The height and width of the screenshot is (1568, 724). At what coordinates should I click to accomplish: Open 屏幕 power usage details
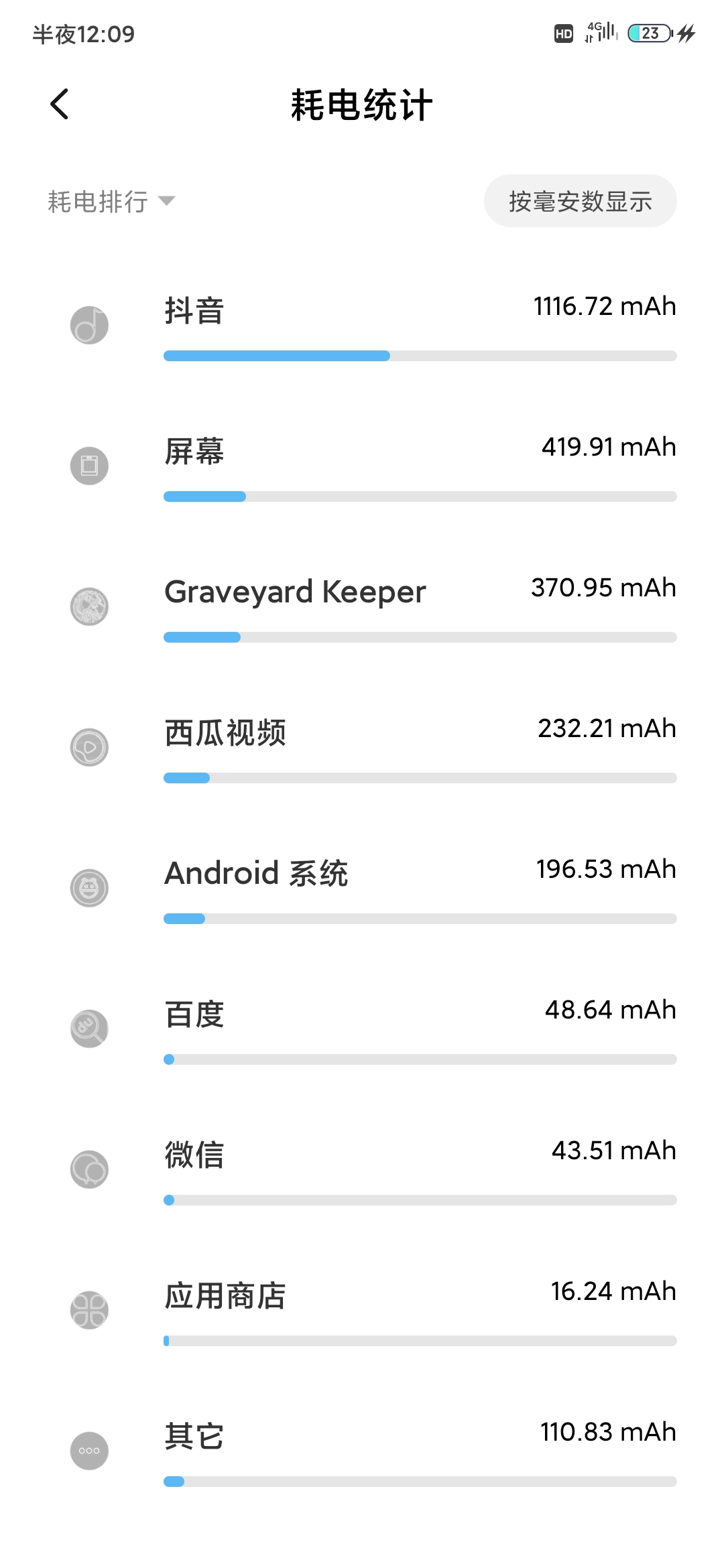(x=362, y=466)
